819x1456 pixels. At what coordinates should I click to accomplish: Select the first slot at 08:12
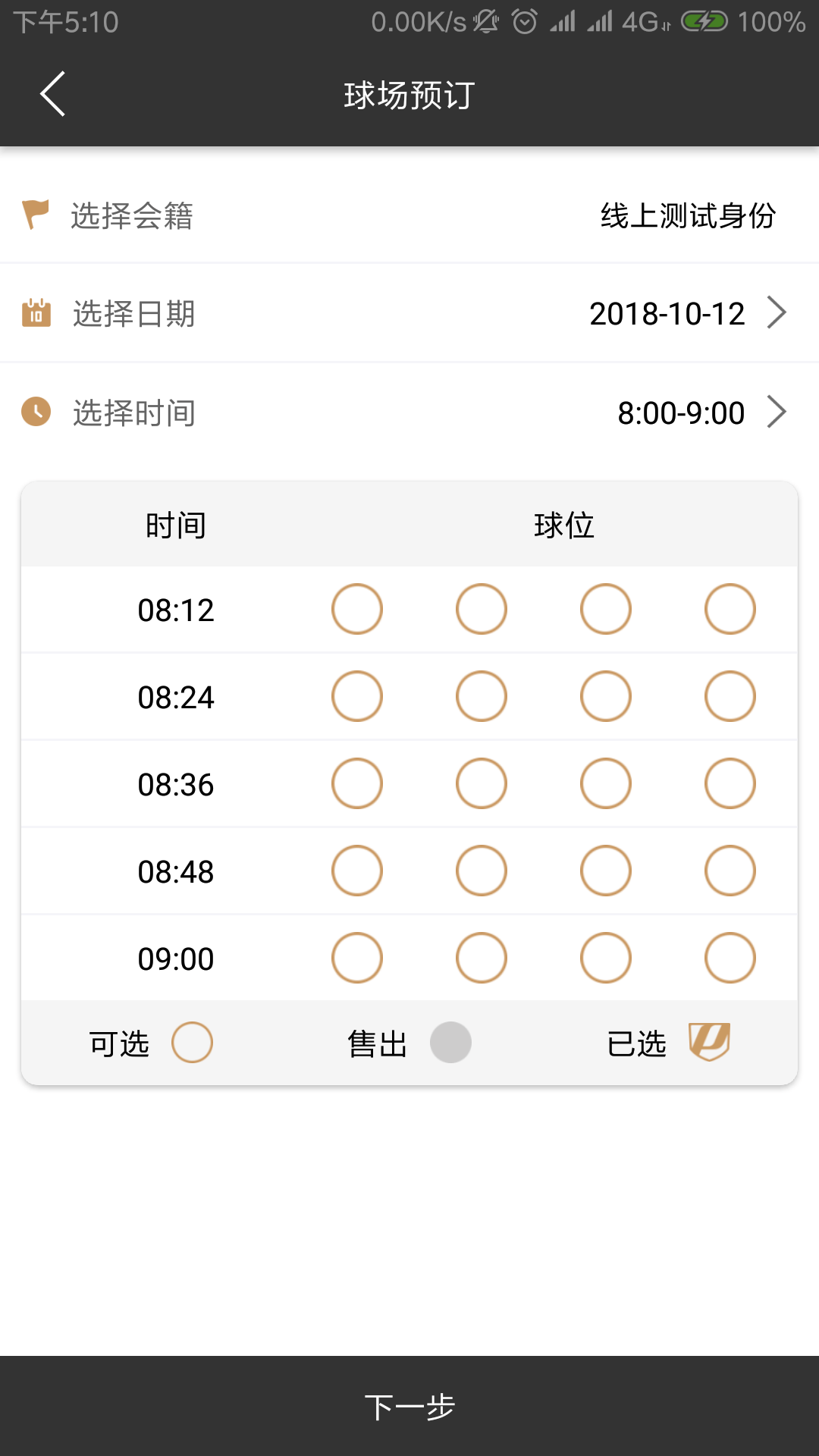[x=357, y=609]
